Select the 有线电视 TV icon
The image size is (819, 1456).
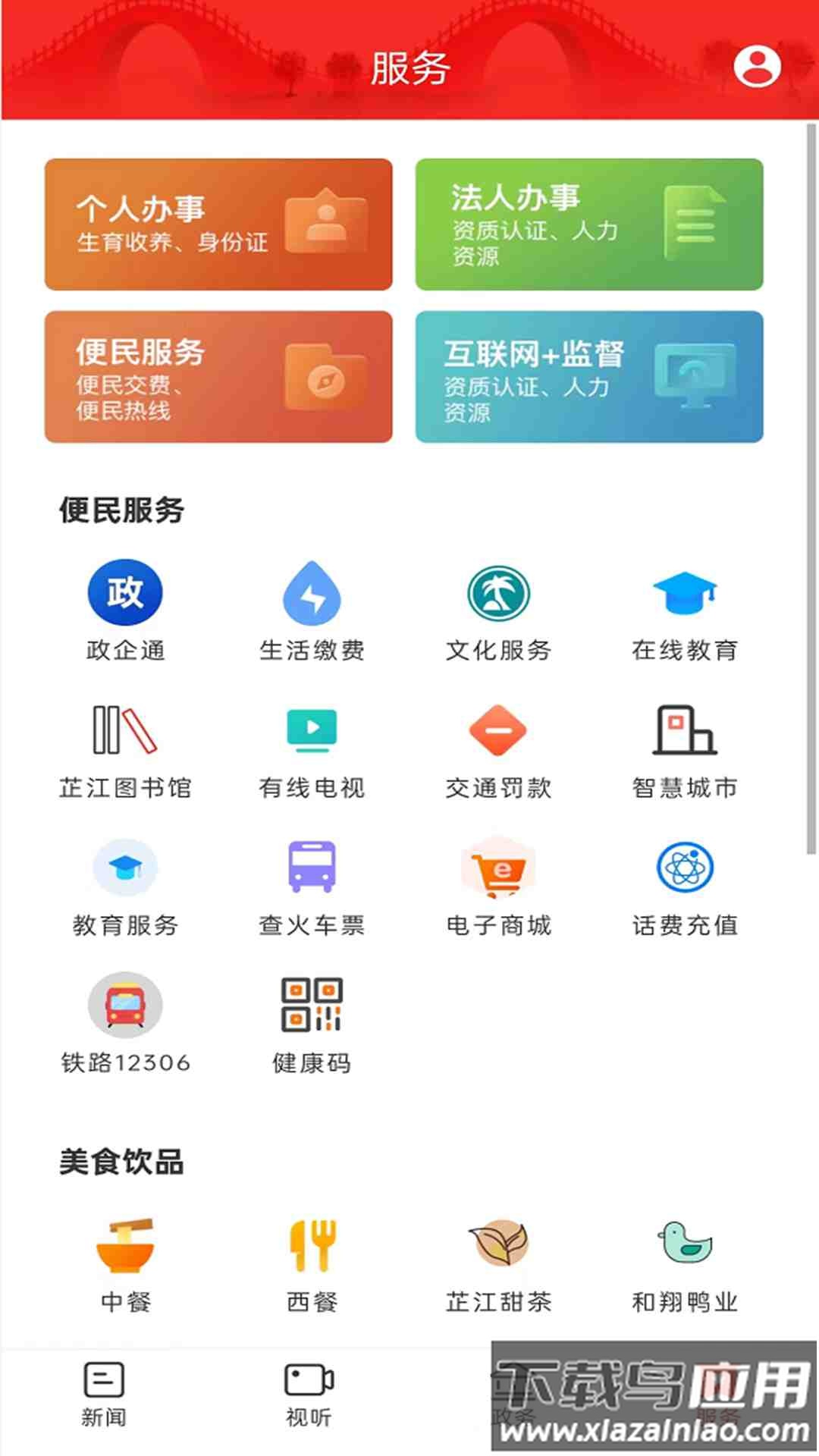pyautogui.click(x=311, y=732)
